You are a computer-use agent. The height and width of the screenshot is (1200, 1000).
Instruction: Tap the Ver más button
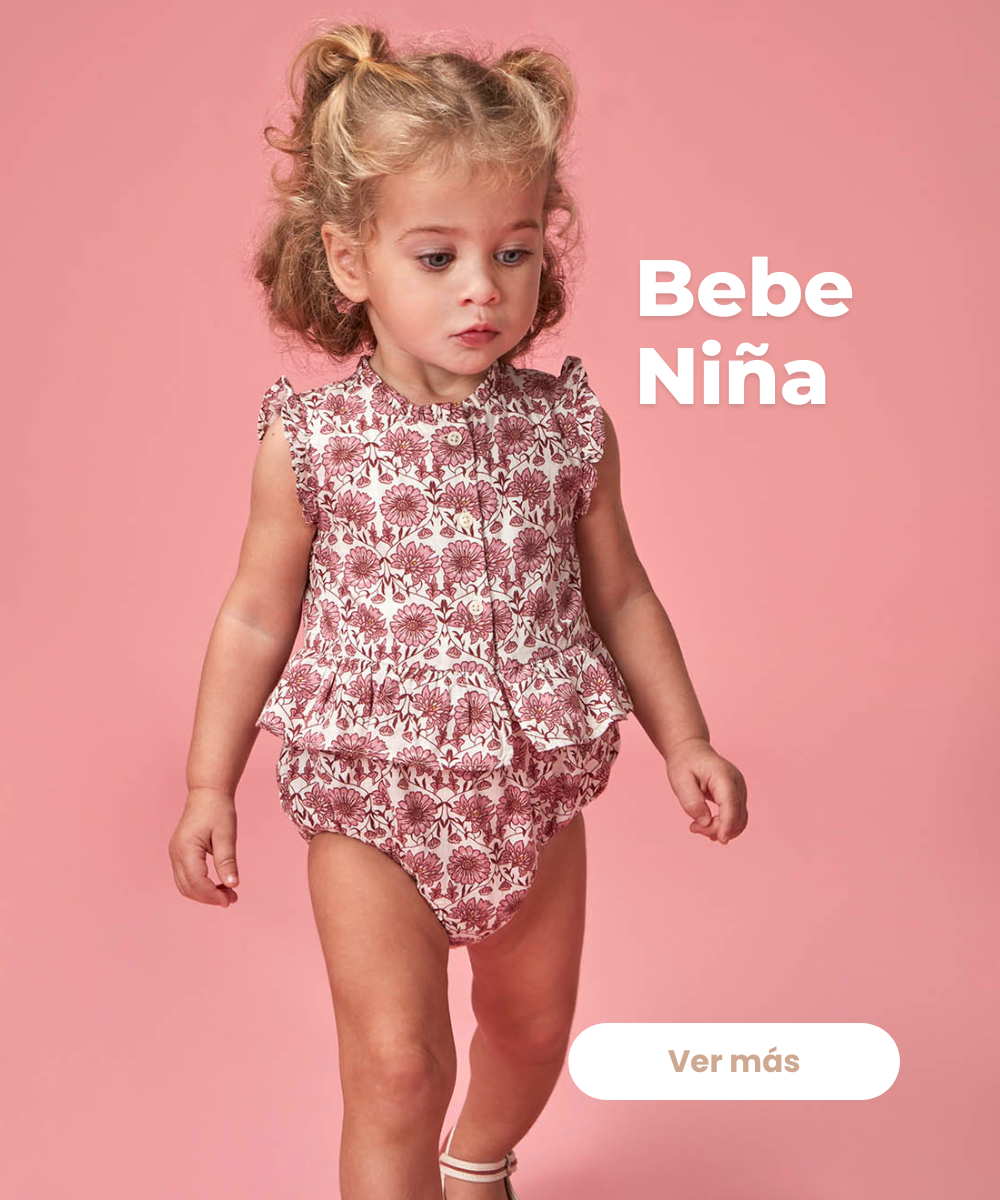point(734,1061)
